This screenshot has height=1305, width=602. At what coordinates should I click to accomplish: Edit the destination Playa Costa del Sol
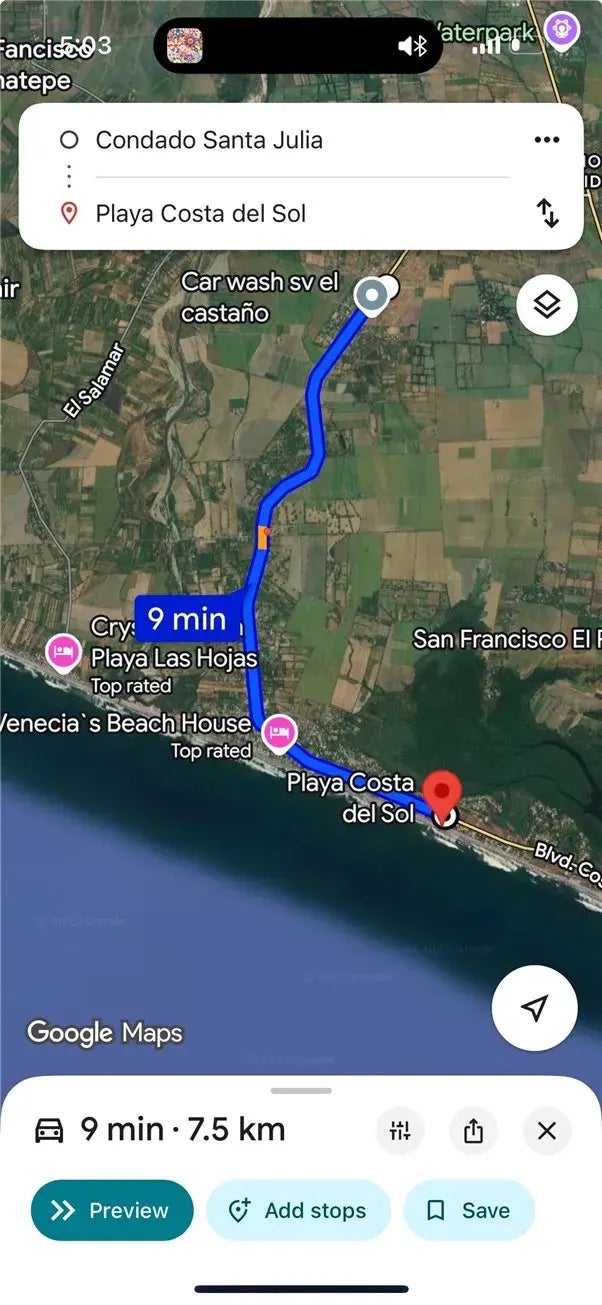pyautogui.click(x=200, y=213)
